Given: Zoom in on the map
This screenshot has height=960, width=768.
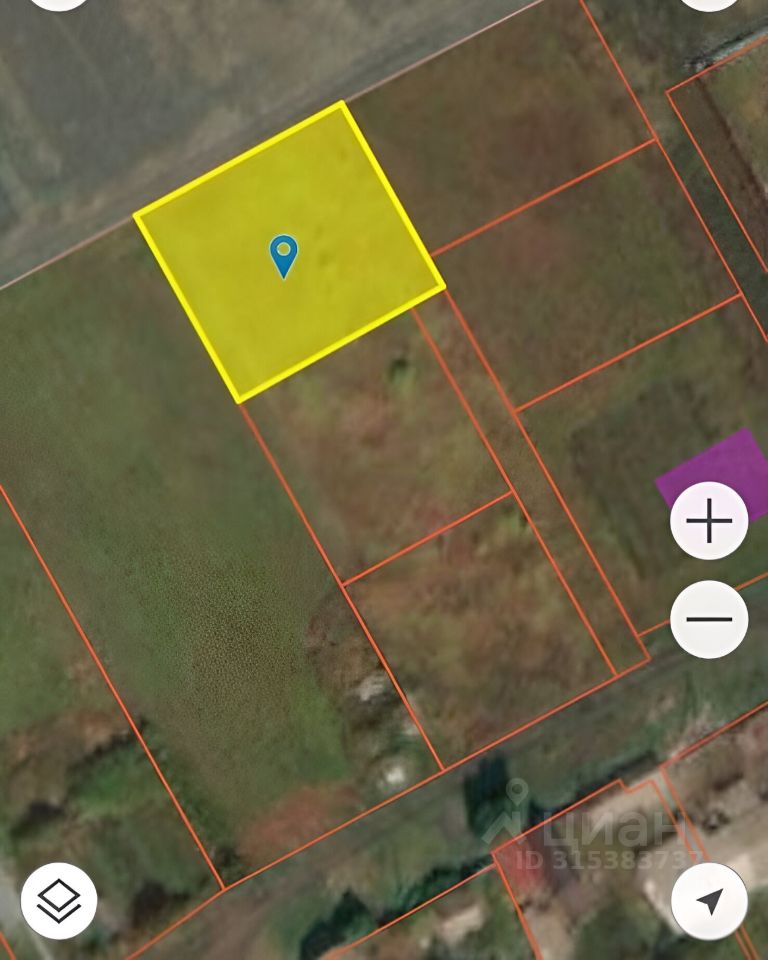Looking at the screenshot, I should [x=709, y=521].
